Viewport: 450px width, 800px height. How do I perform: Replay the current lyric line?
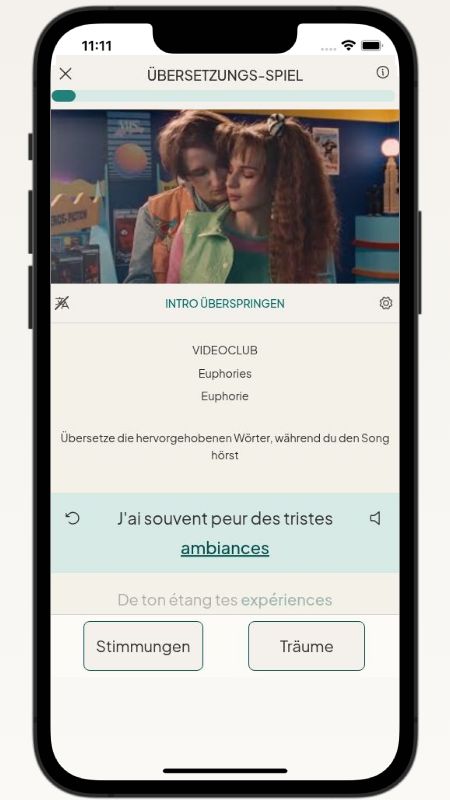tap(73, 518)
